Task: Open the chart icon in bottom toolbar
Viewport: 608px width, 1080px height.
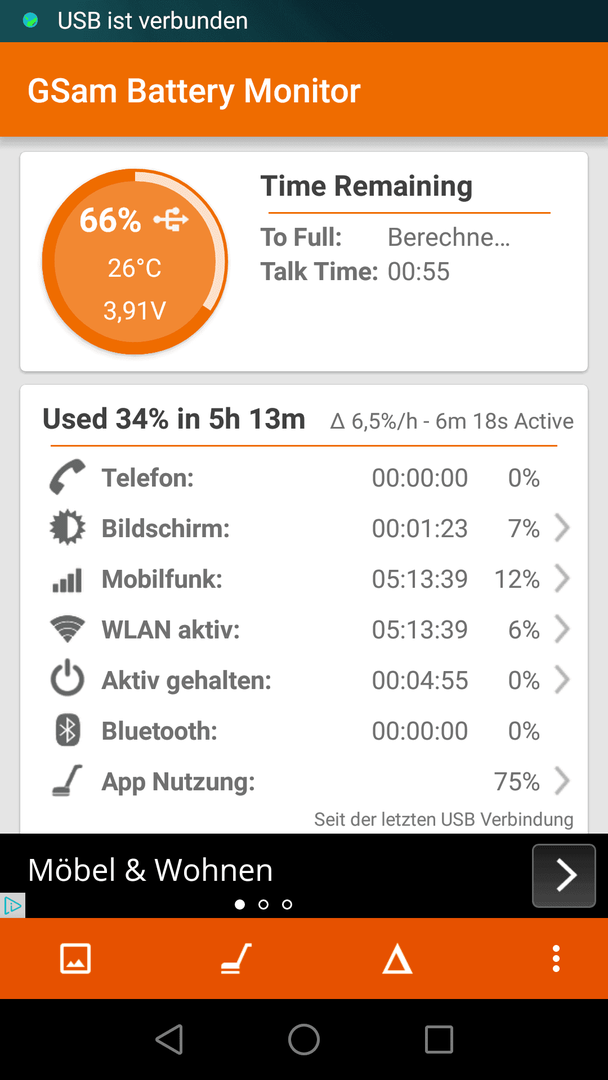Action: pos(76,959)
